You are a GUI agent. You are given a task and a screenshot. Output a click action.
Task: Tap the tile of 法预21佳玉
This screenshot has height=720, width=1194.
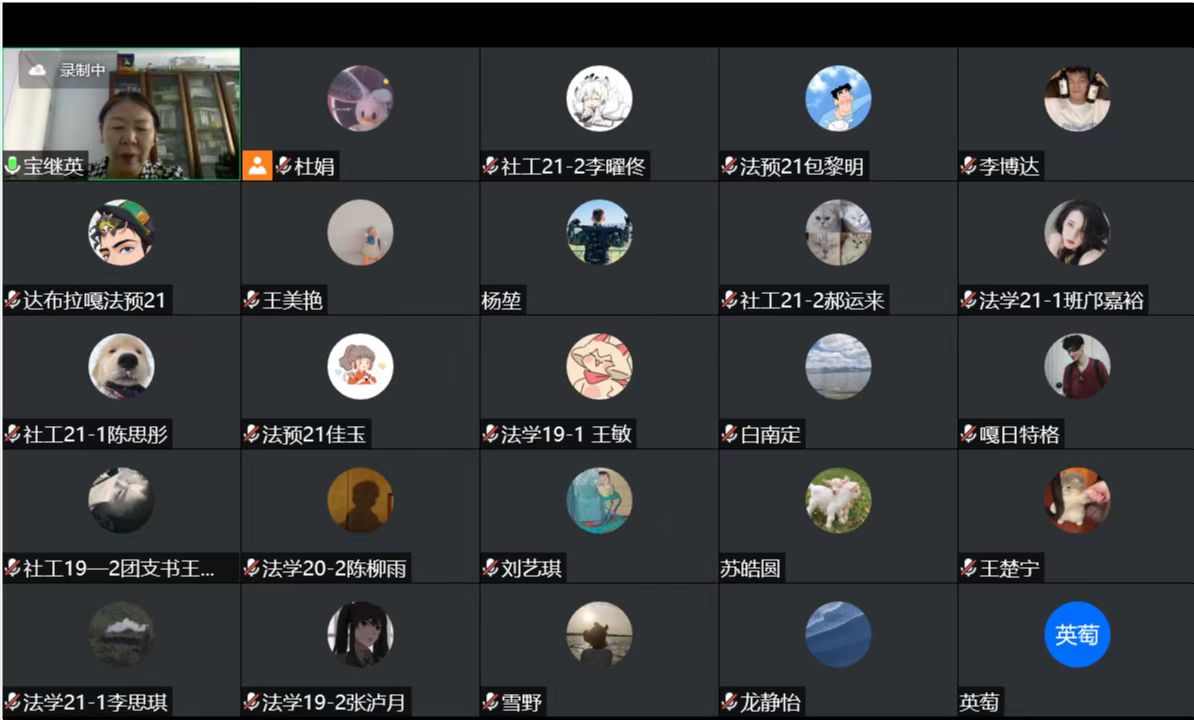click(x=360, y=382)
